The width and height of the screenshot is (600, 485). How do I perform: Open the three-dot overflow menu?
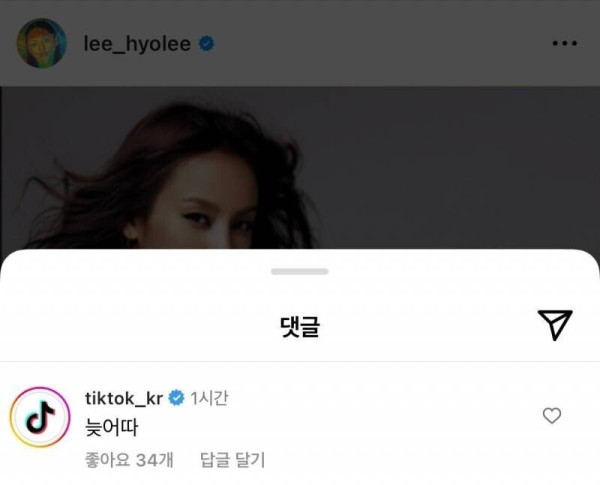[564, 44]
